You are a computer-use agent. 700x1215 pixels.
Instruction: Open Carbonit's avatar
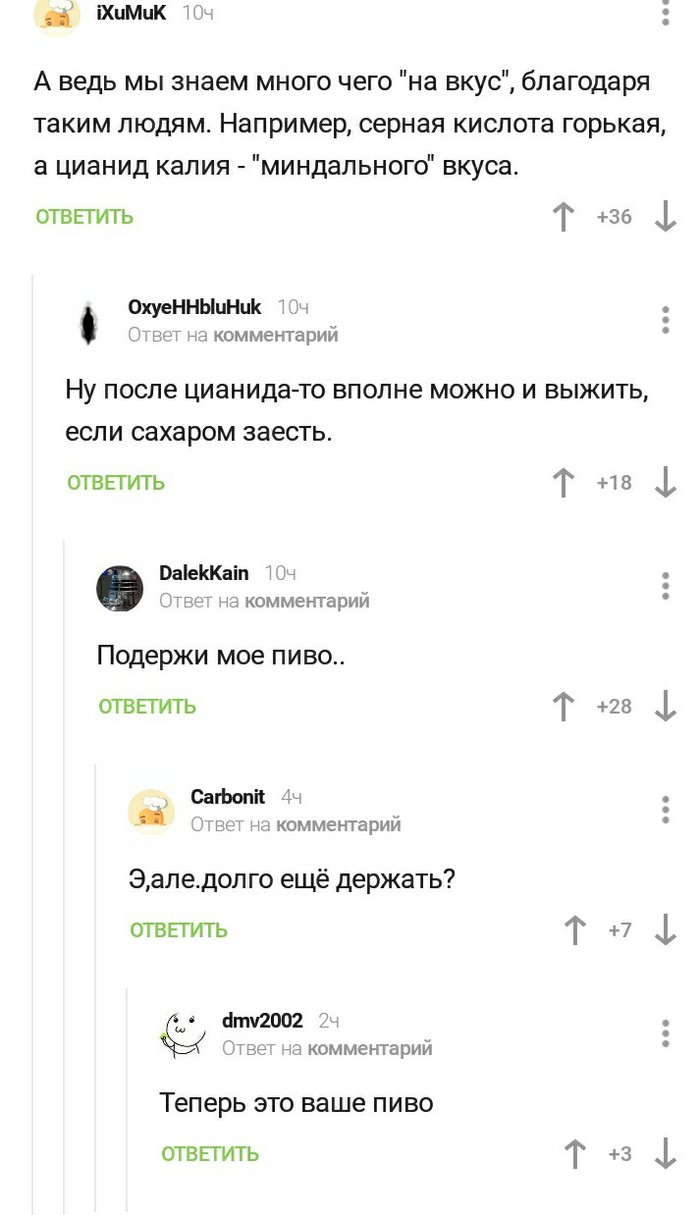click(x=151, y=811)
